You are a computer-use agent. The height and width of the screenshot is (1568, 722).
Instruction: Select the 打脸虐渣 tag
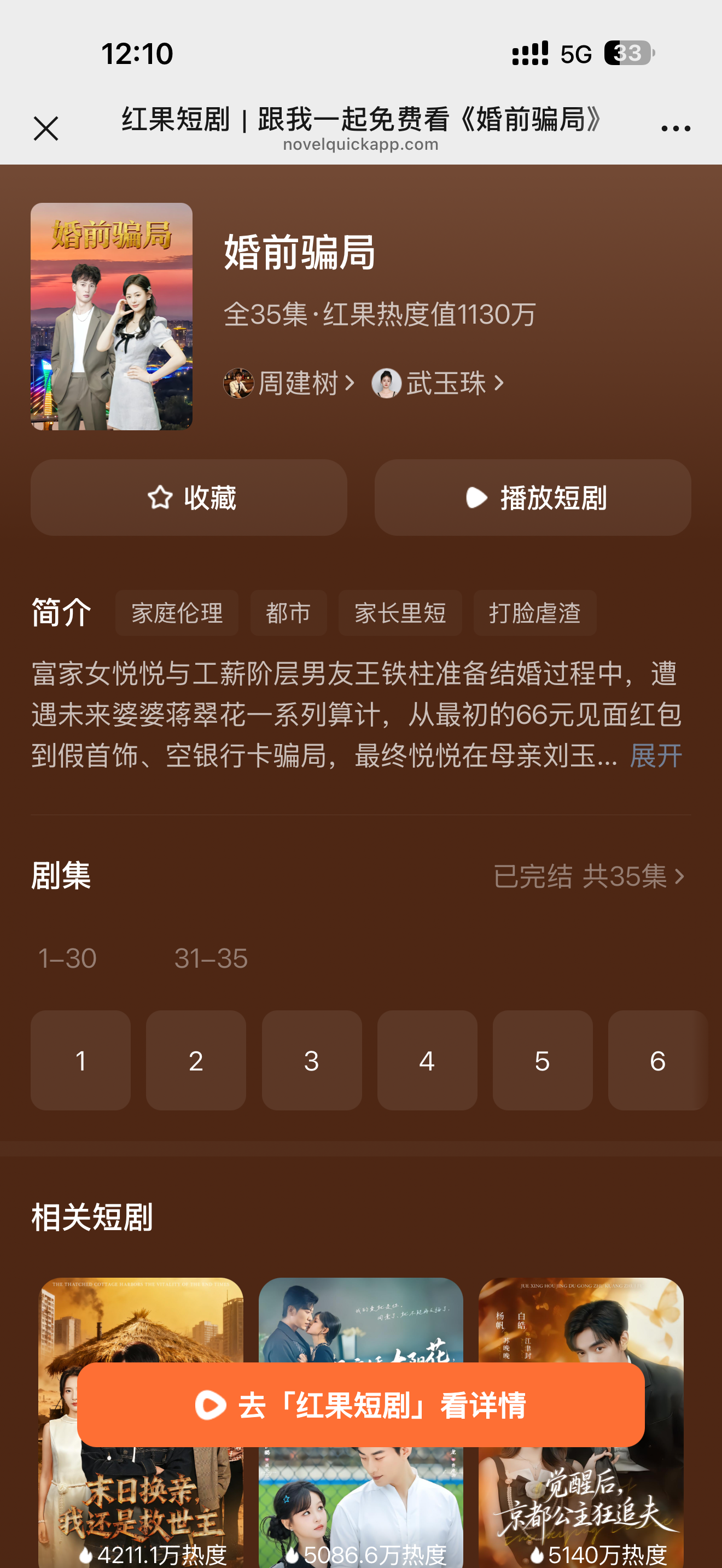pos(534,613)
